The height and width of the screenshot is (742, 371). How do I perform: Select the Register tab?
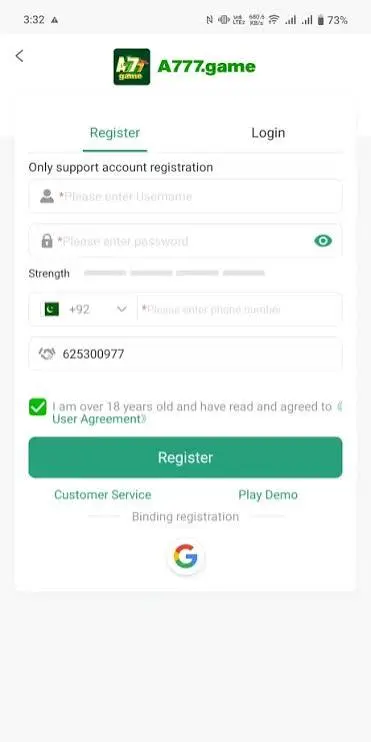[x=115, y=132]
